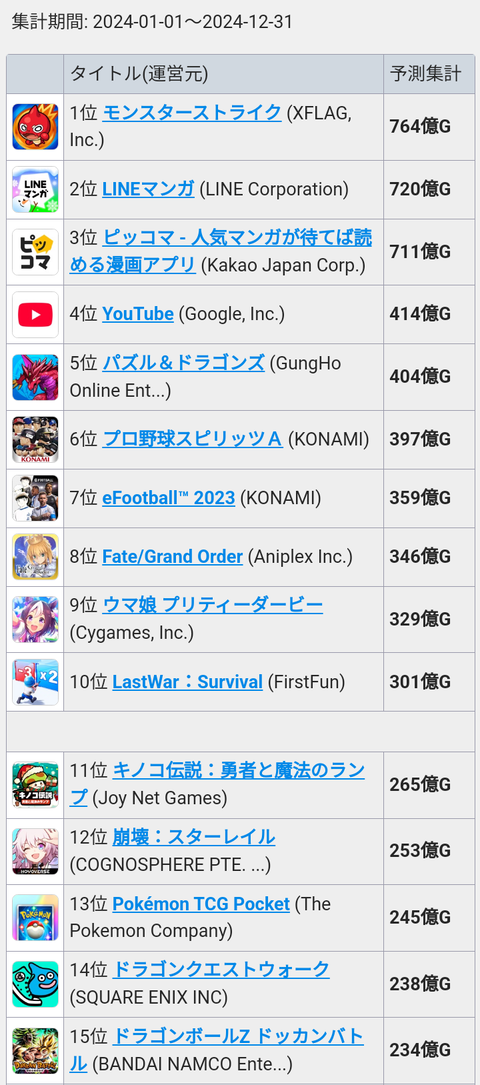Select the パズル&ドラゴンズ link
The height and width of the screenshot is (1085, 480).
pyautogui.click(x=183, y=363)
